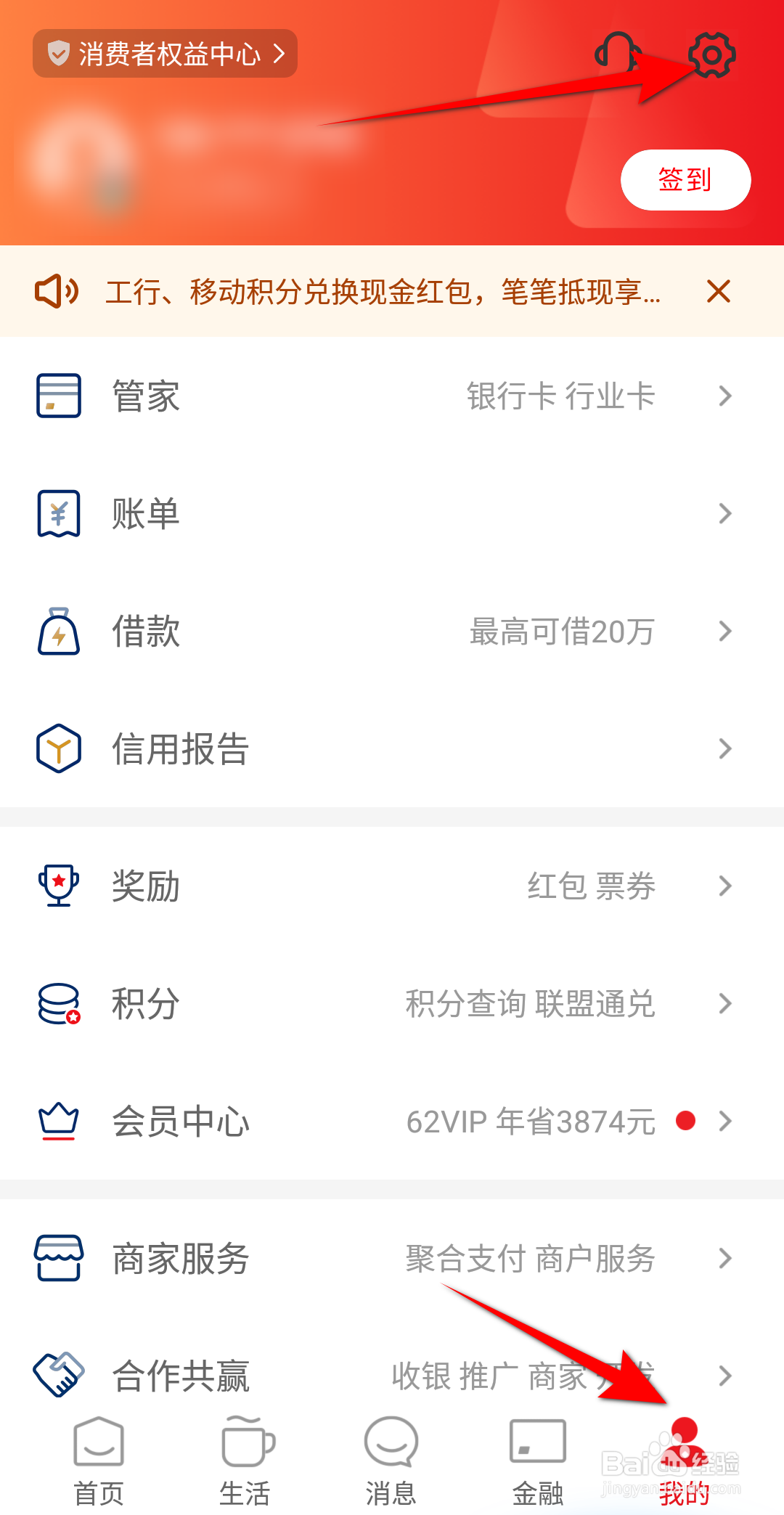Open the 借款 loan row
This screenshot has height=1515, width=784.
(x=392, y=632)
